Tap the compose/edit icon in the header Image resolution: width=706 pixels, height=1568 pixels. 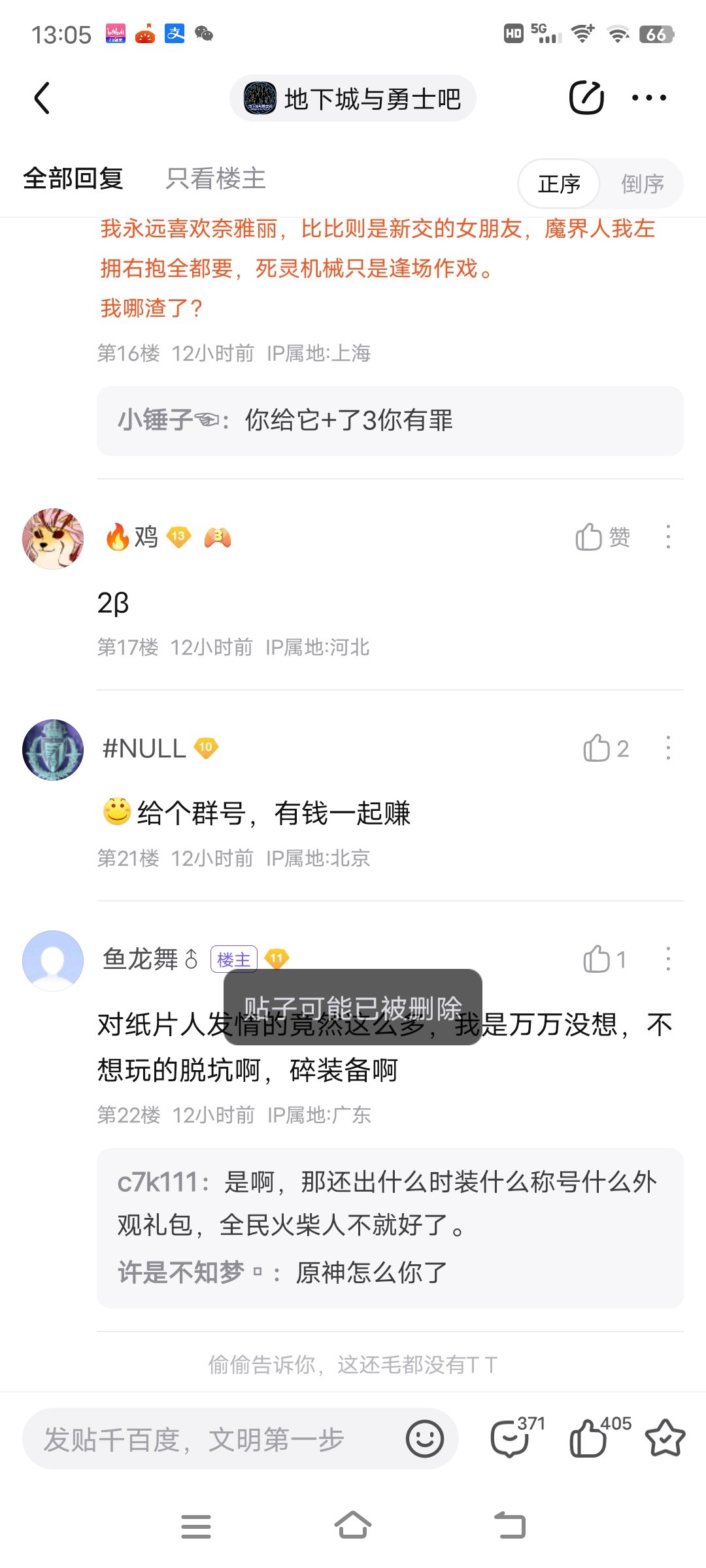(x=586, y=98)
